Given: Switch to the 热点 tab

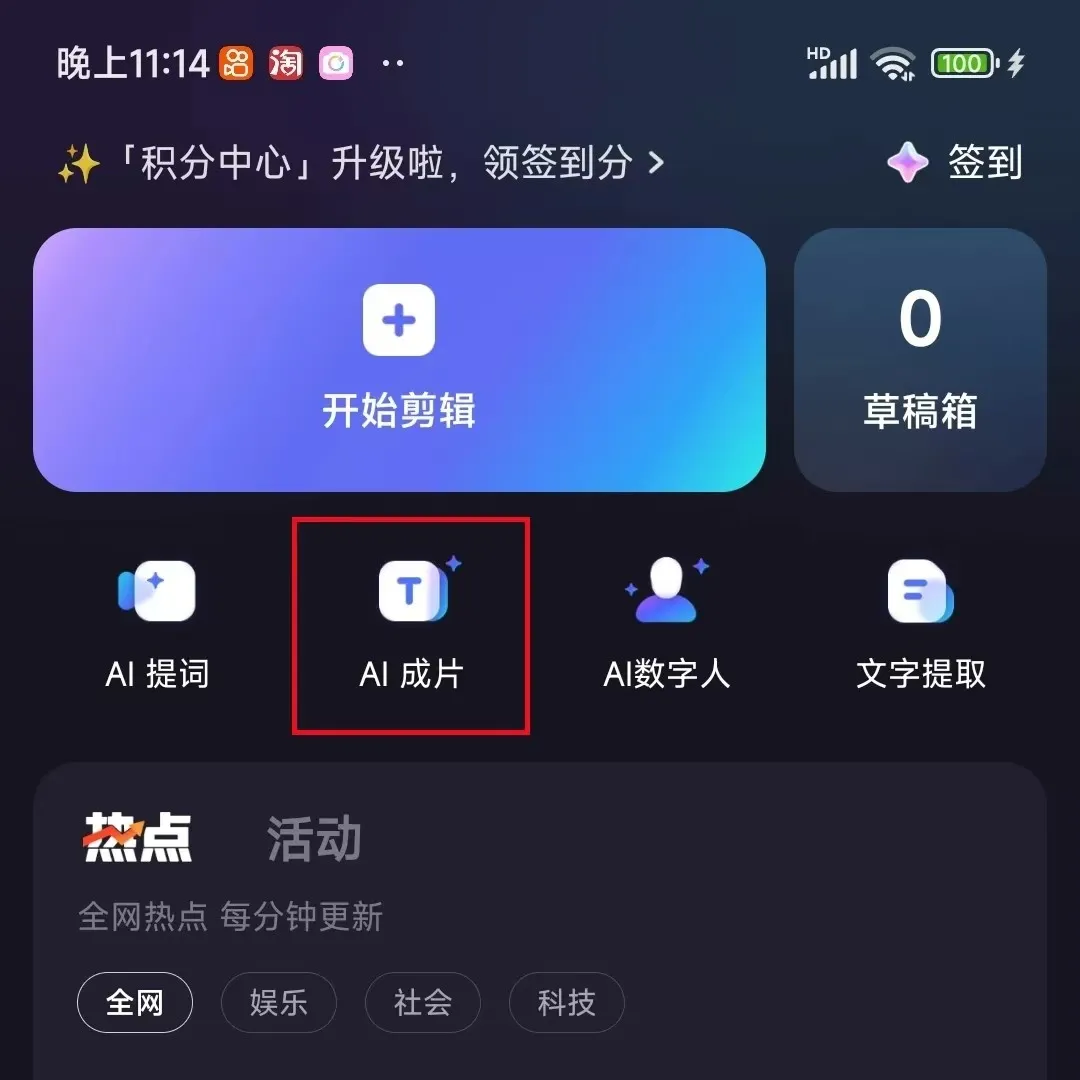Looking at the screenshot, I should 137,837.
